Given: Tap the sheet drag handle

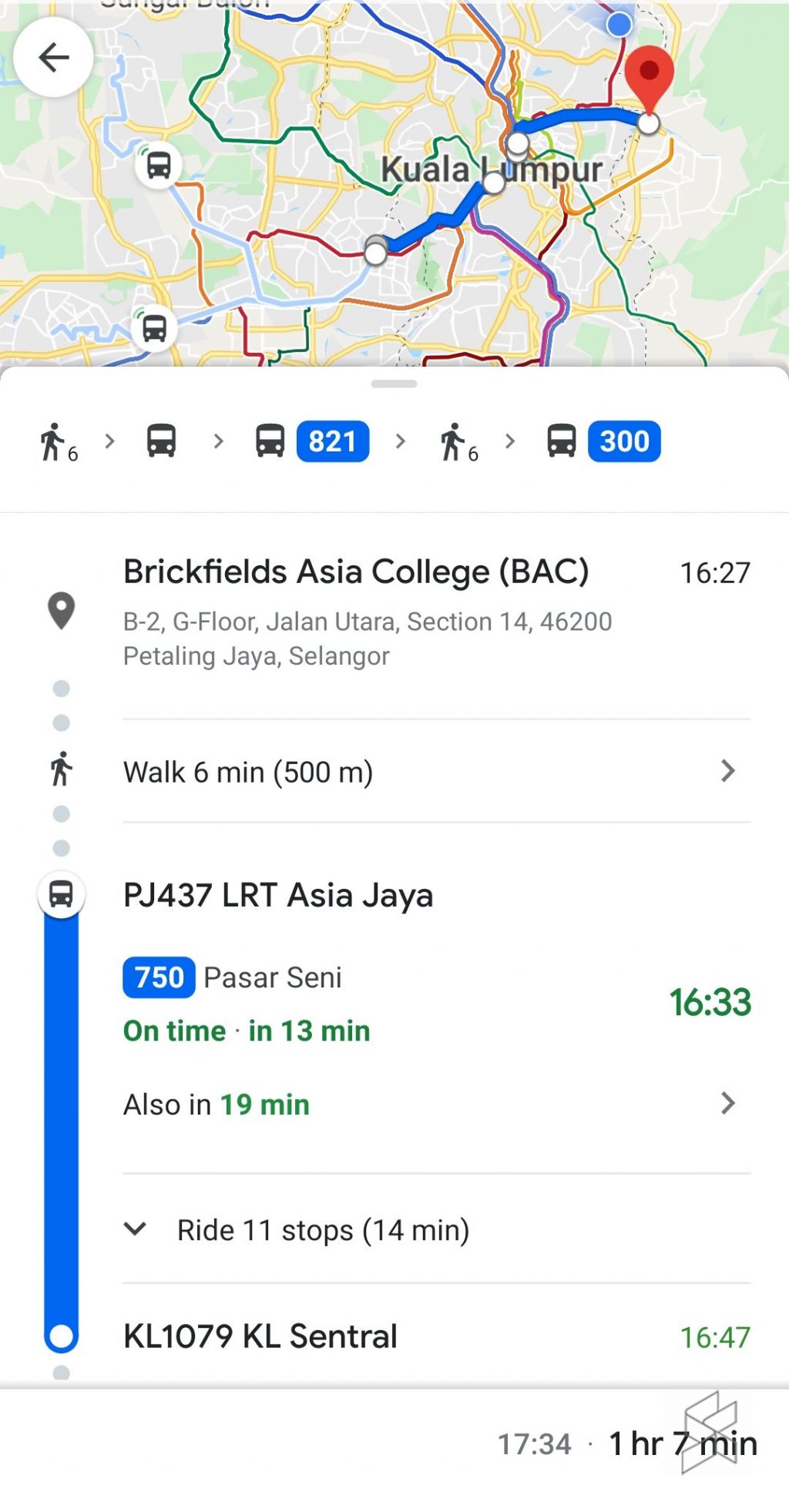Looking at the screenshot, I should tap(394, 384).
